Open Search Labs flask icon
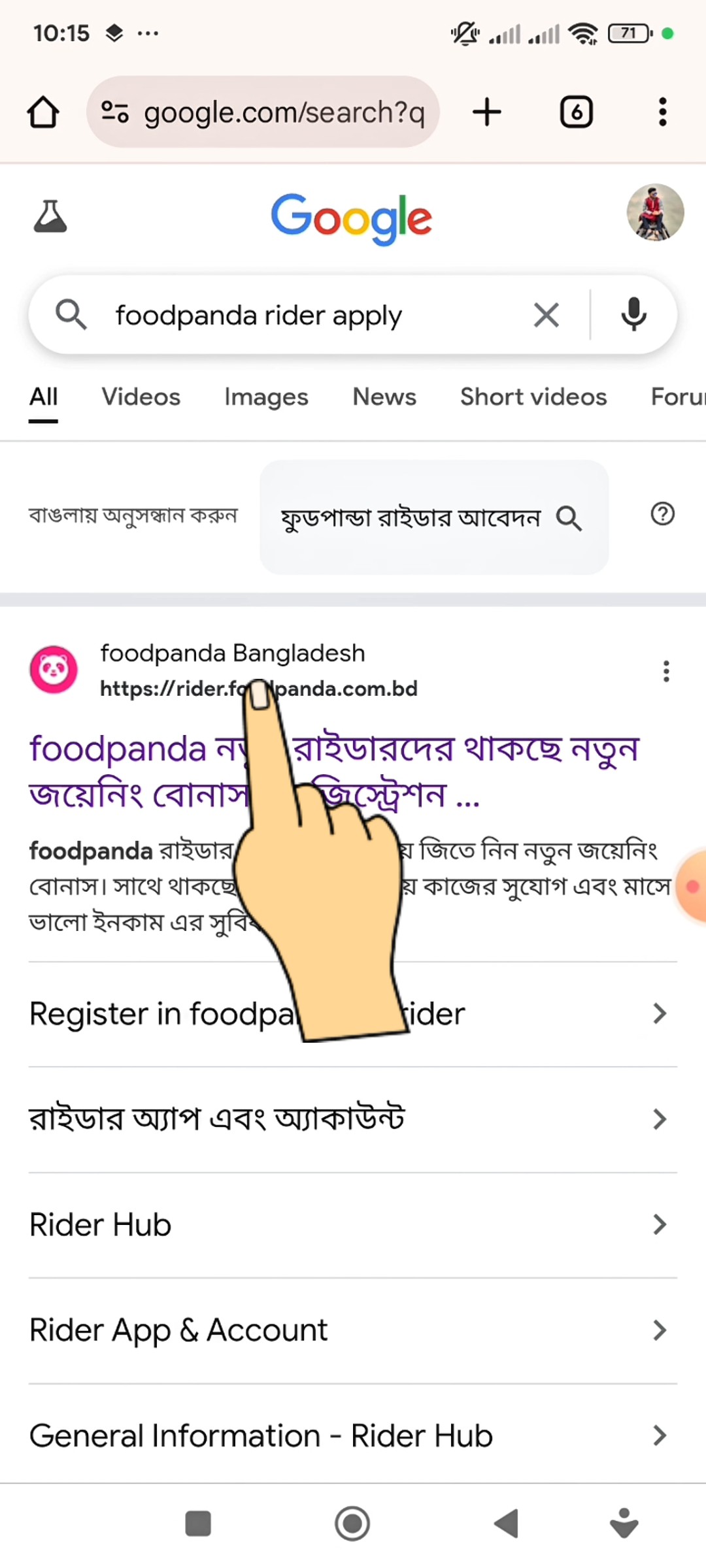706x1568 pixels. pyautogui.click(x=50, y=216)
